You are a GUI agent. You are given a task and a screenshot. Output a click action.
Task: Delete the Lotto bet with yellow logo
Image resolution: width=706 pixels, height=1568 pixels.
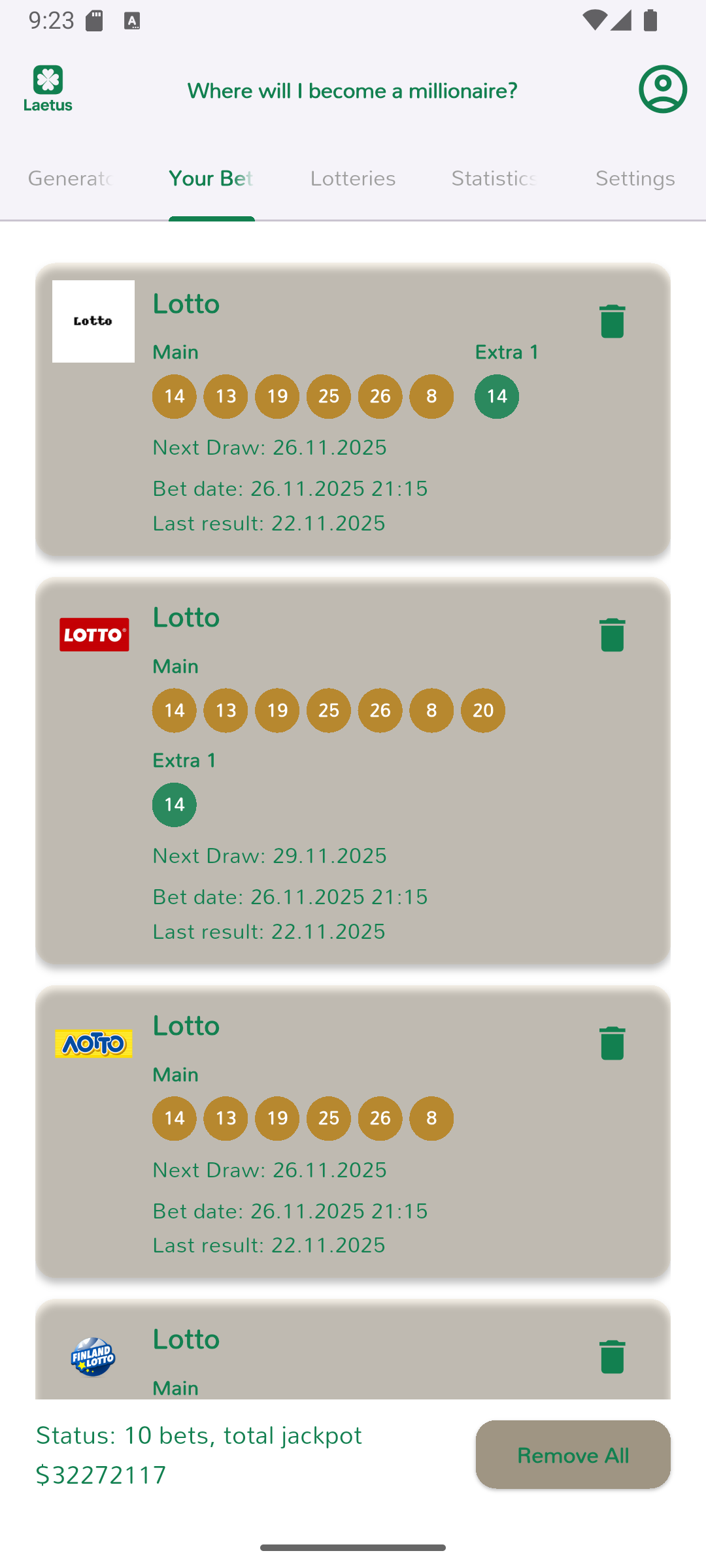[x=612, y=1043]
